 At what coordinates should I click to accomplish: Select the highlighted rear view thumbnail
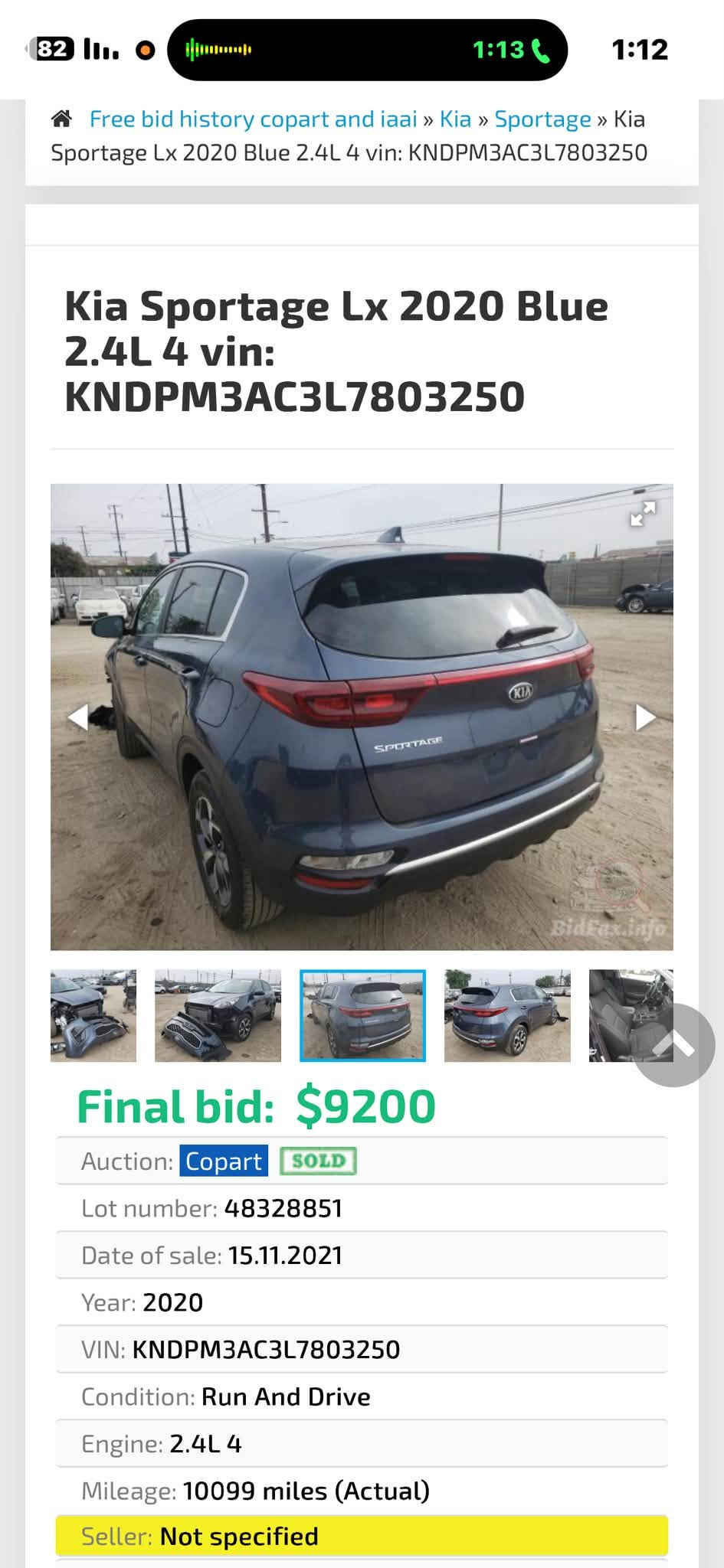(362, 1016)
